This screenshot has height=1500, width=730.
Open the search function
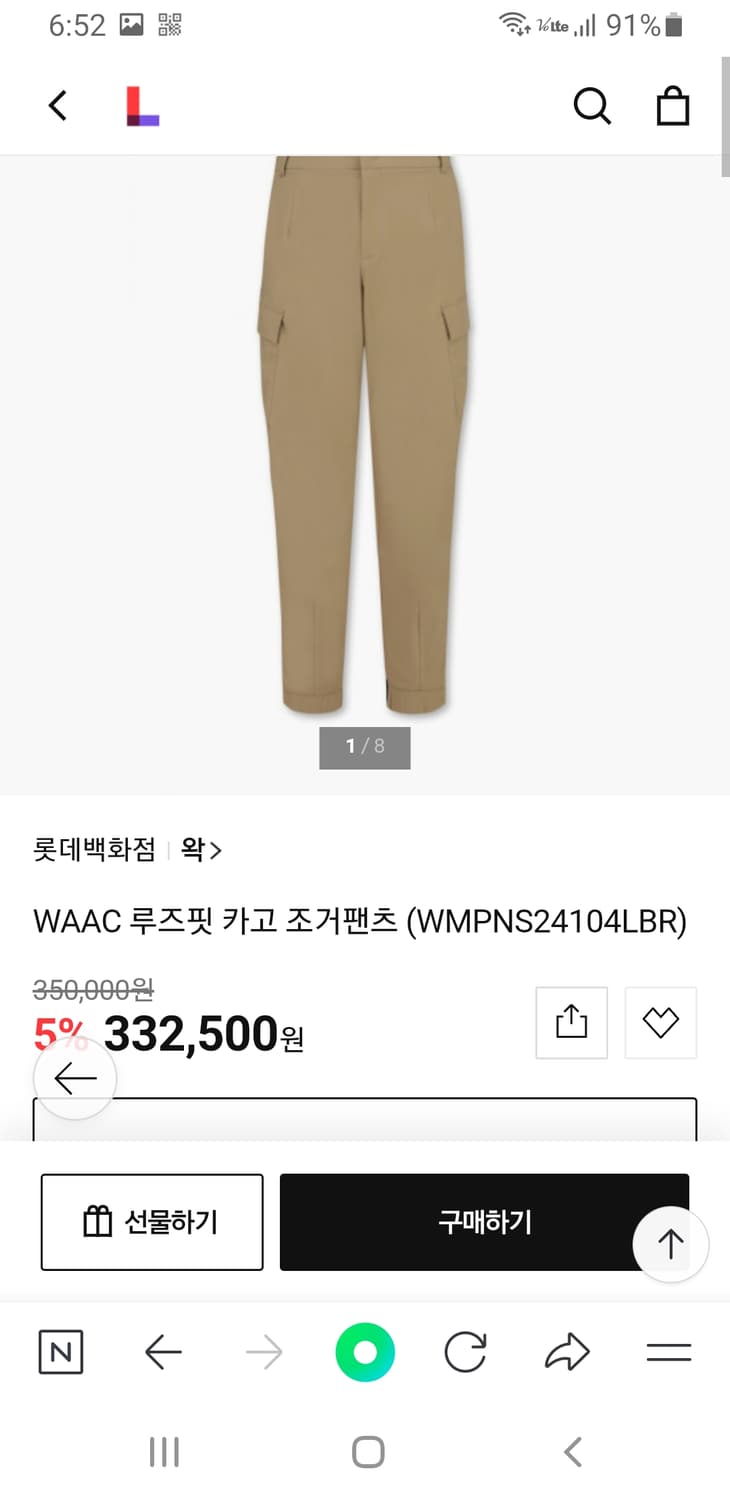[x=592, y=105]
